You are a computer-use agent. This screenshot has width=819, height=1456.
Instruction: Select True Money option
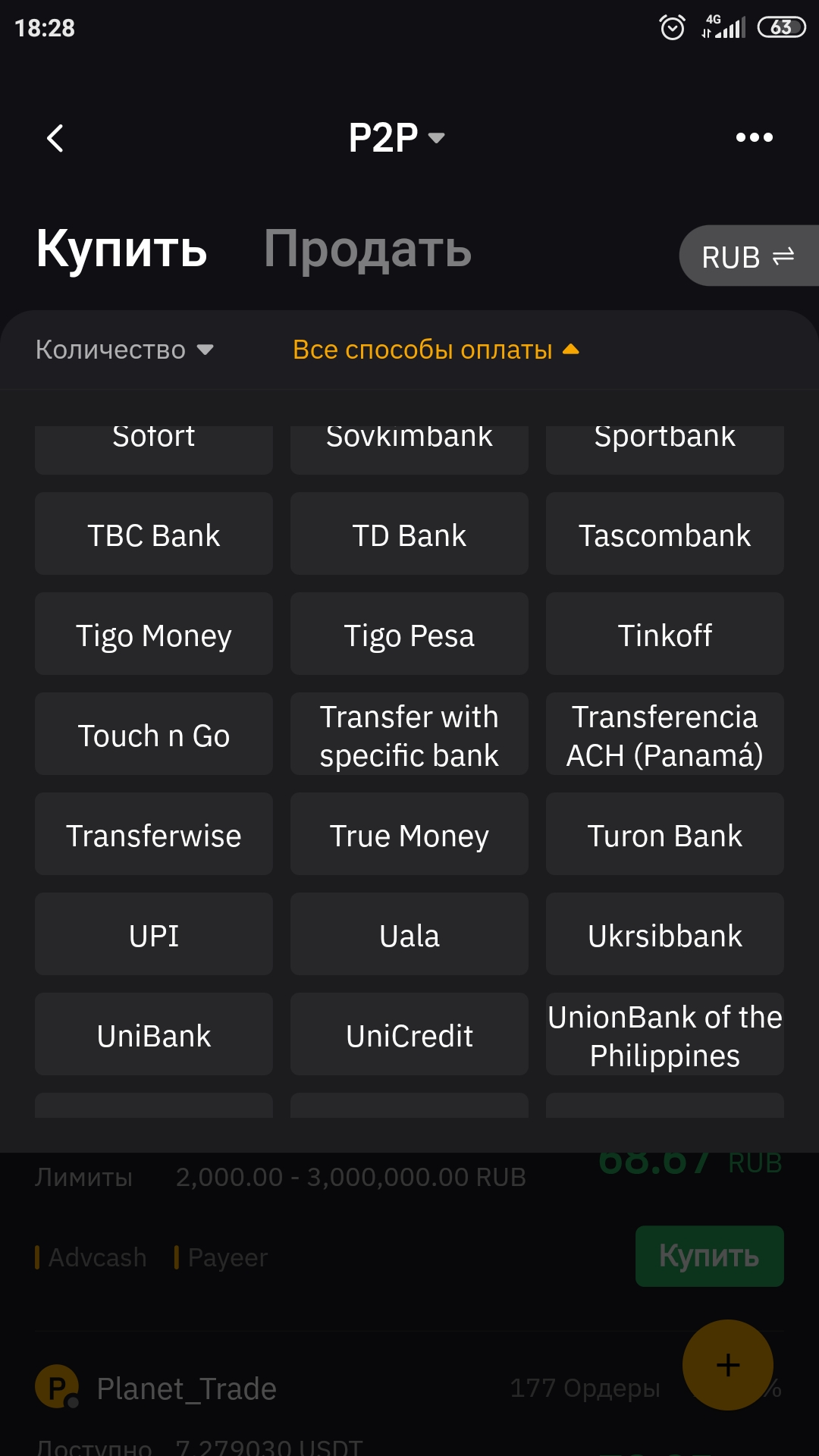(409, 835)
